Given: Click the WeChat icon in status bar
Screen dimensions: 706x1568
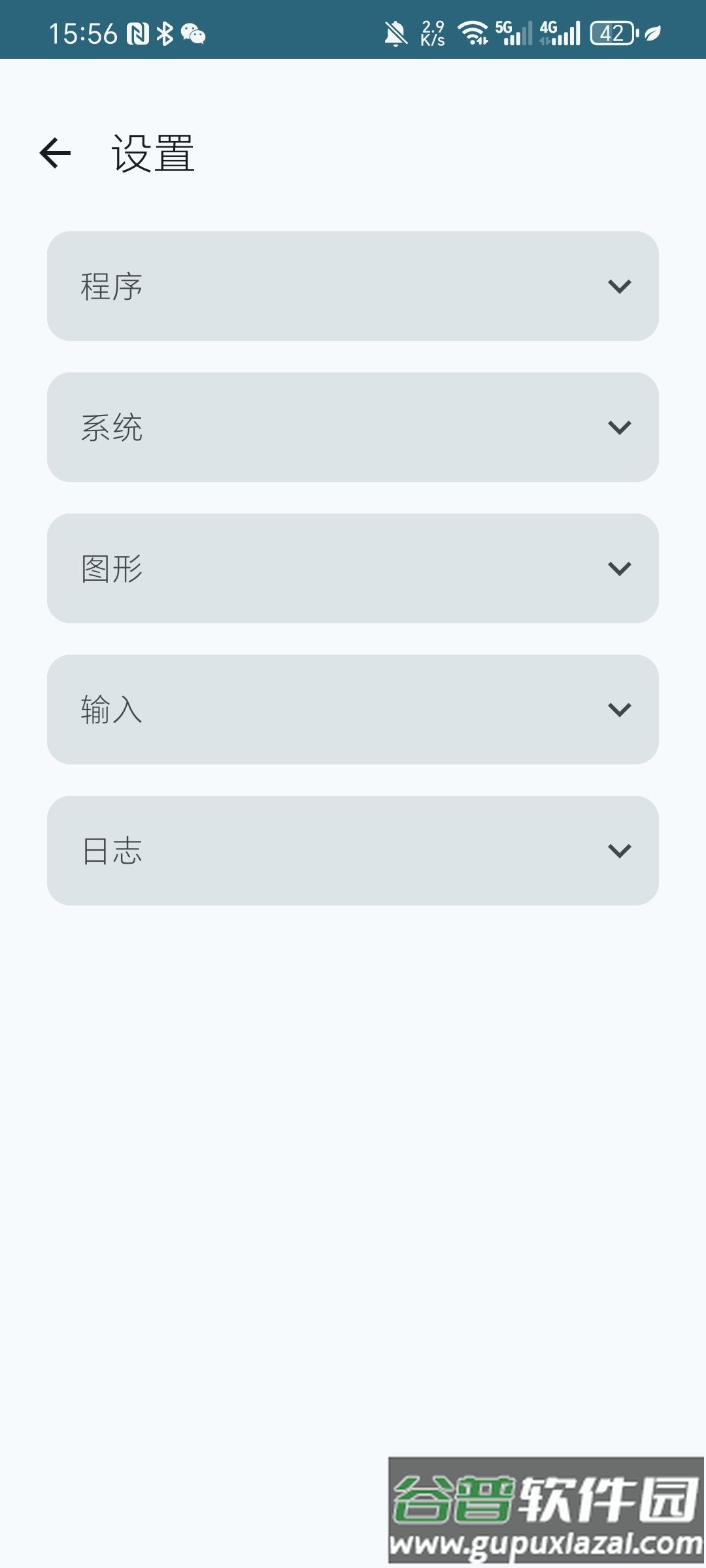Looking at the screenshot, I should coord(193,35).
